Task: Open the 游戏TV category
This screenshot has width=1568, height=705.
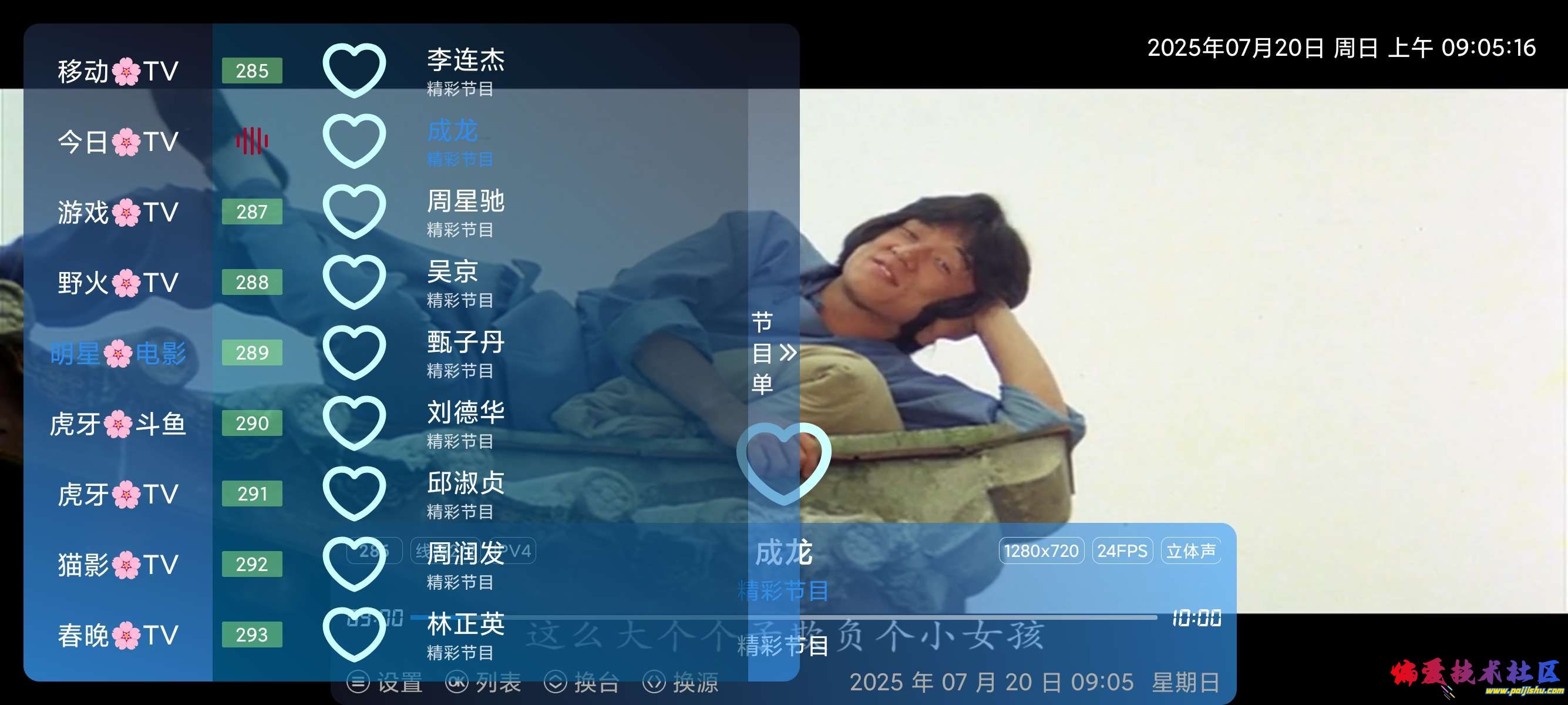Action: tap(117, 213)
